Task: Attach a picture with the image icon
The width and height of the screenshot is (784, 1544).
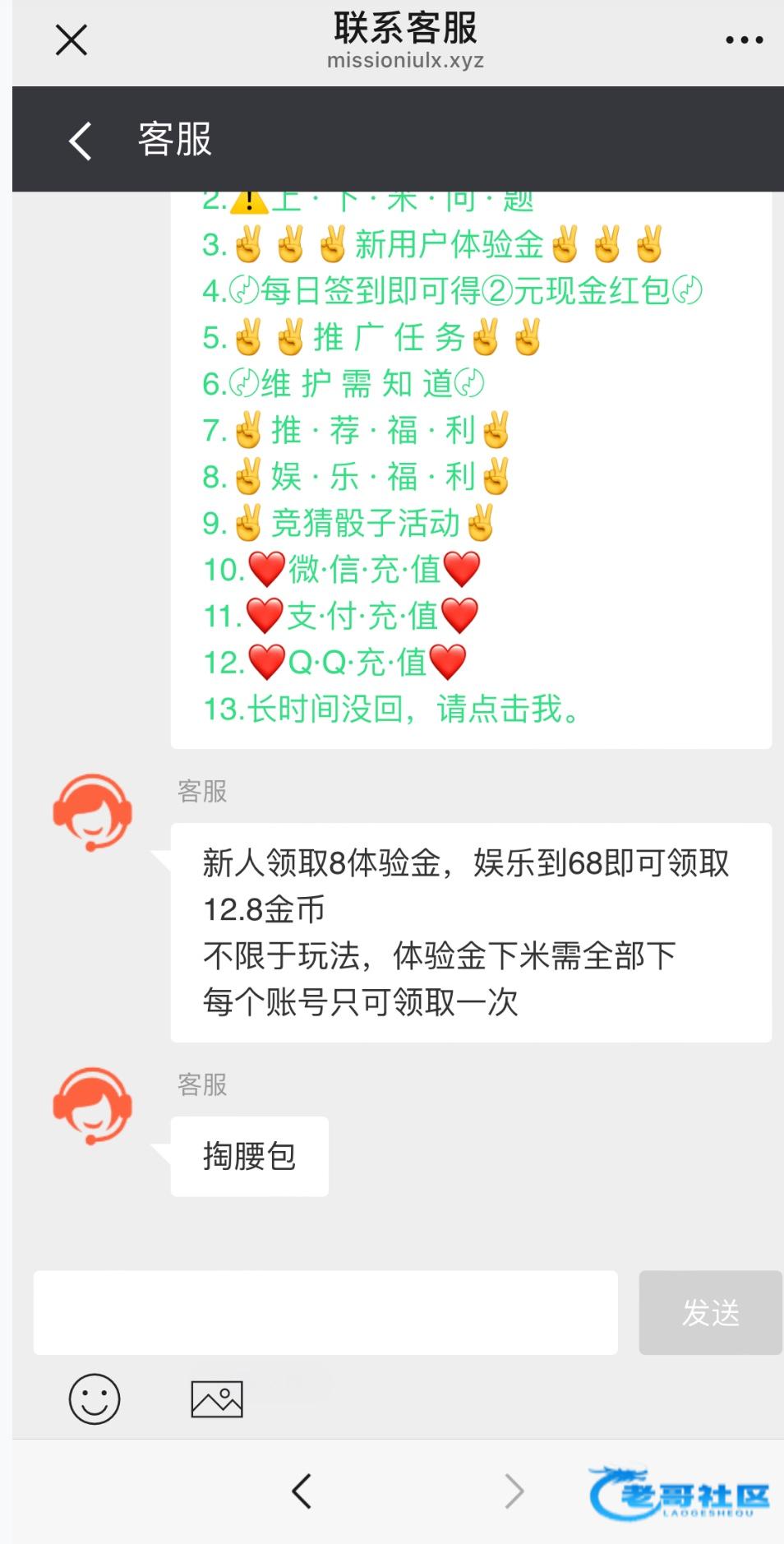Action: click(x=217, y=1398)
